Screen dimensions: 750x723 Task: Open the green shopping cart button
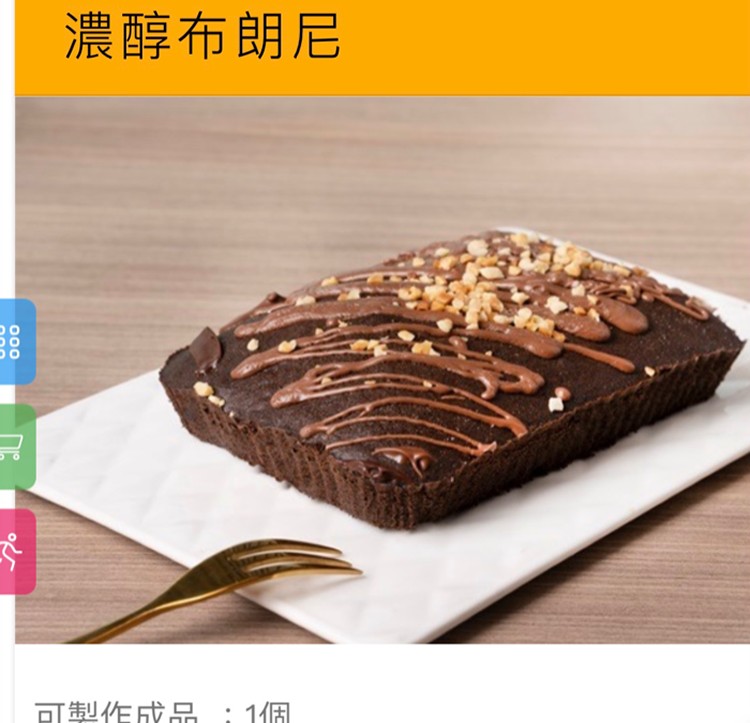pyautogui.click(x=14, y=447)
